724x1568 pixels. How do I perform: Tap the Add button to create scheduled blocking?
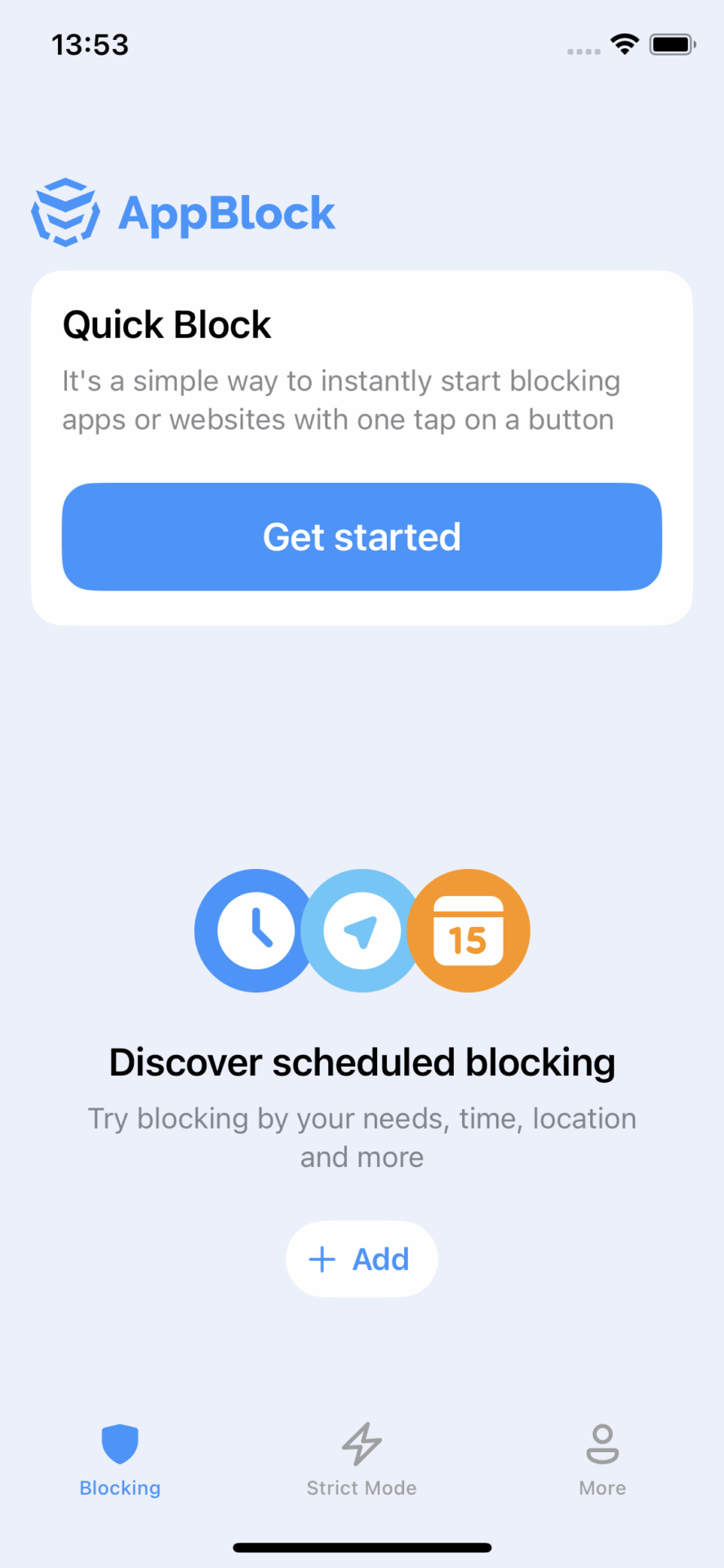[362, 1258]
